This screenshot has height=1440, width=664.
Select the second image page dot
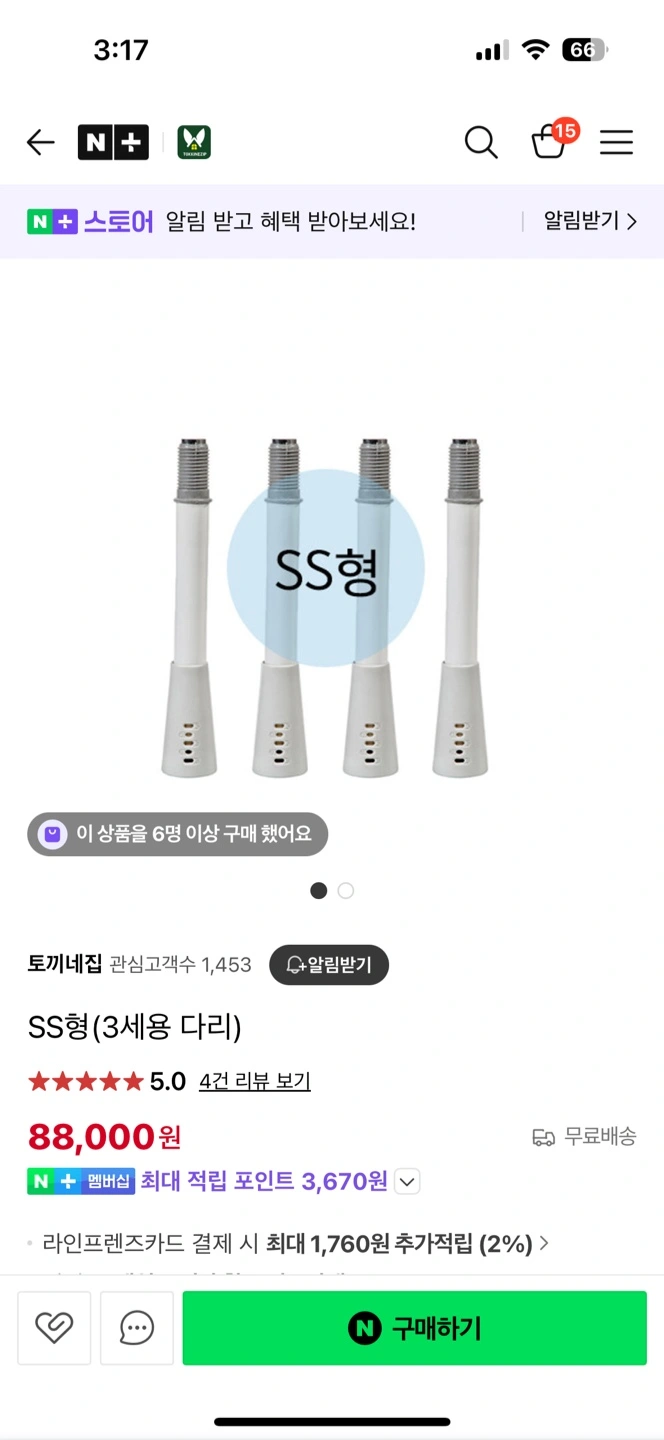click(346, 890)
